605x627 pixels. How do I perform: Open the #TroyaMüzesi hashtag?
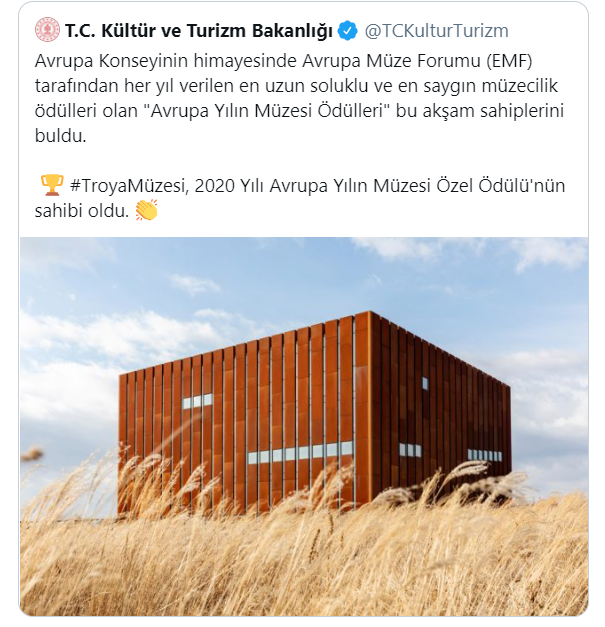pyautogui.click(x=127, y=186)
